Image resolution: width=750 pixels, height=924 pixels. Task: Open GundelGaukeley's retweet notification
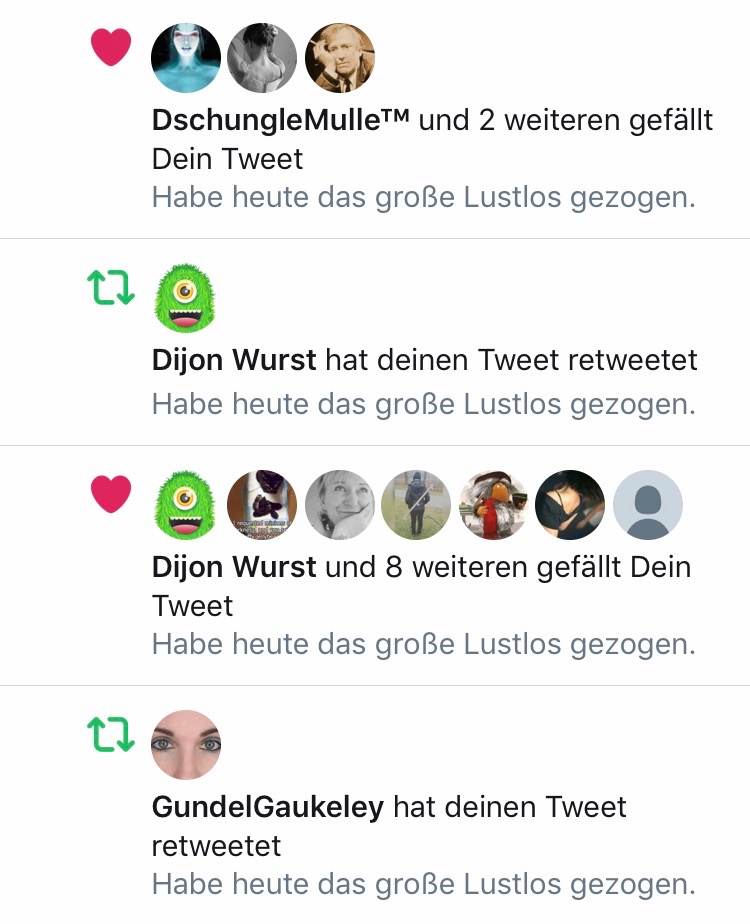(x=388, y=826)
